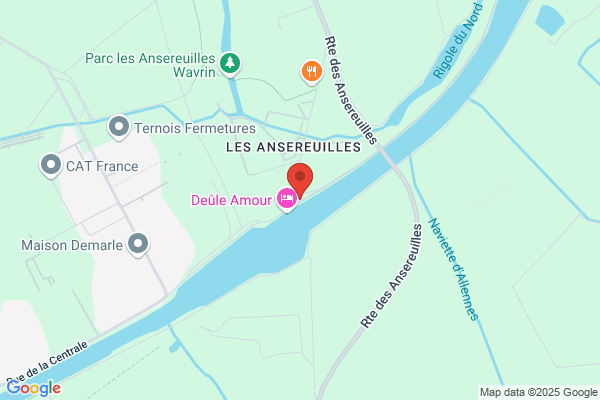Image resolution: width=600 pixels, height=400 pixels.
Task: Tap the red location pin by the canal
Action: pos(300,181)
